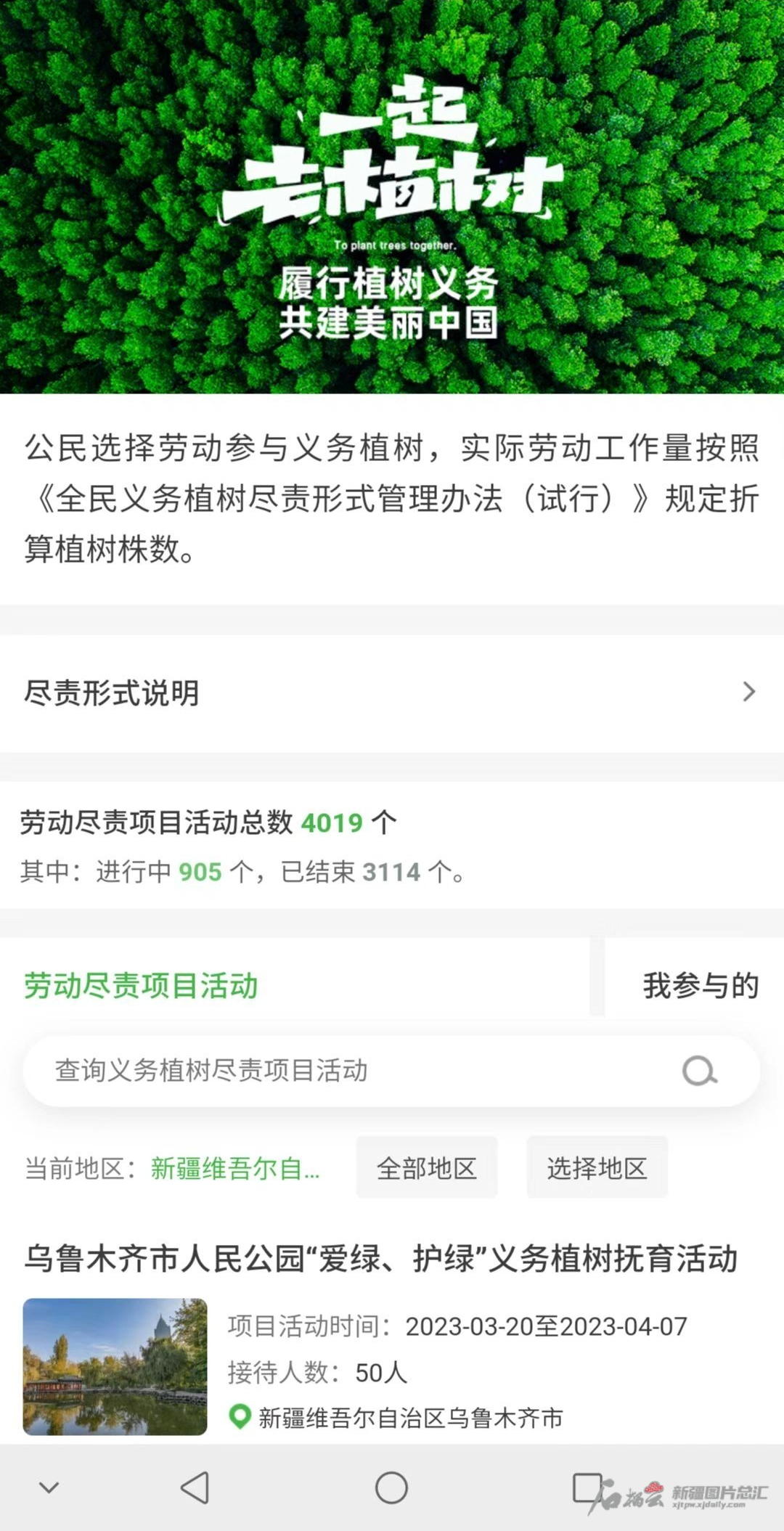The height and width of the screenshot is (1531, 784).
Task: Tap the search magnifier icon
Action: pos(700,1070)
